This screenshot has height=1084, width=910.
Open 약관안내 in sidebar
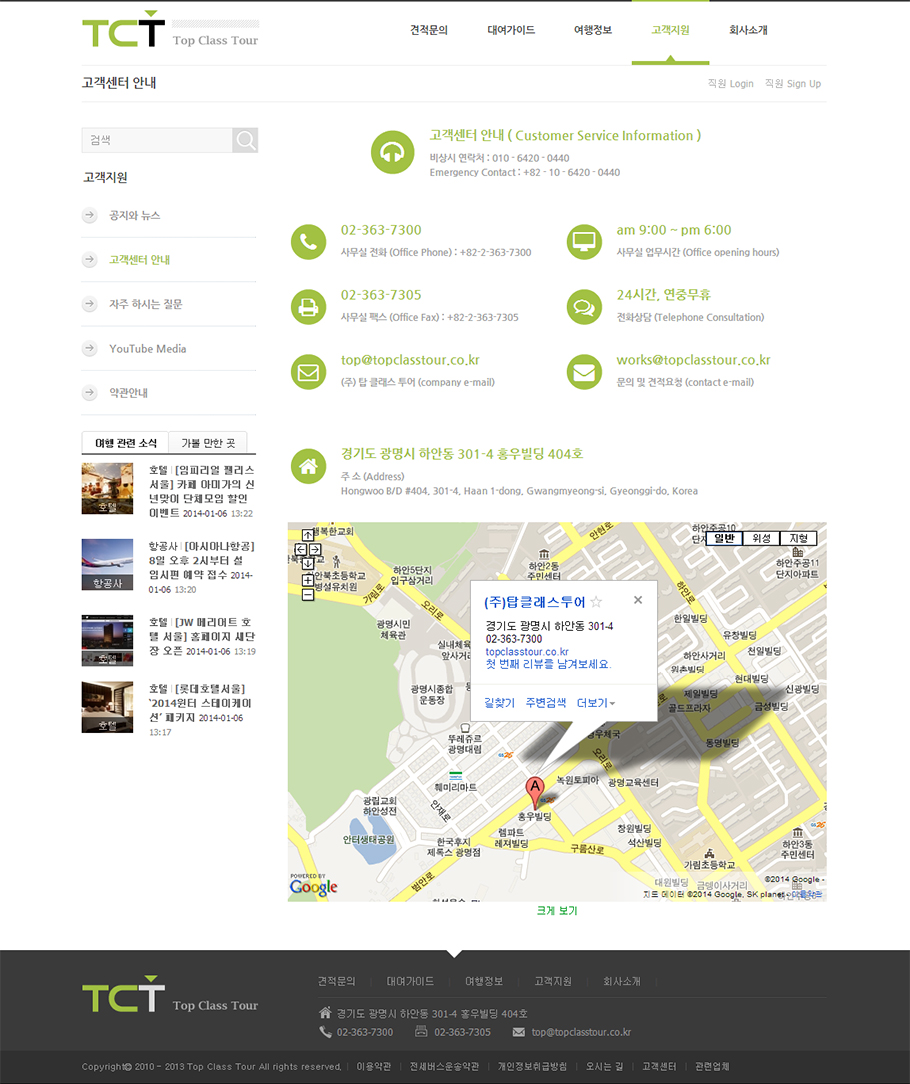pyautogui.click(x=128, y=393)
